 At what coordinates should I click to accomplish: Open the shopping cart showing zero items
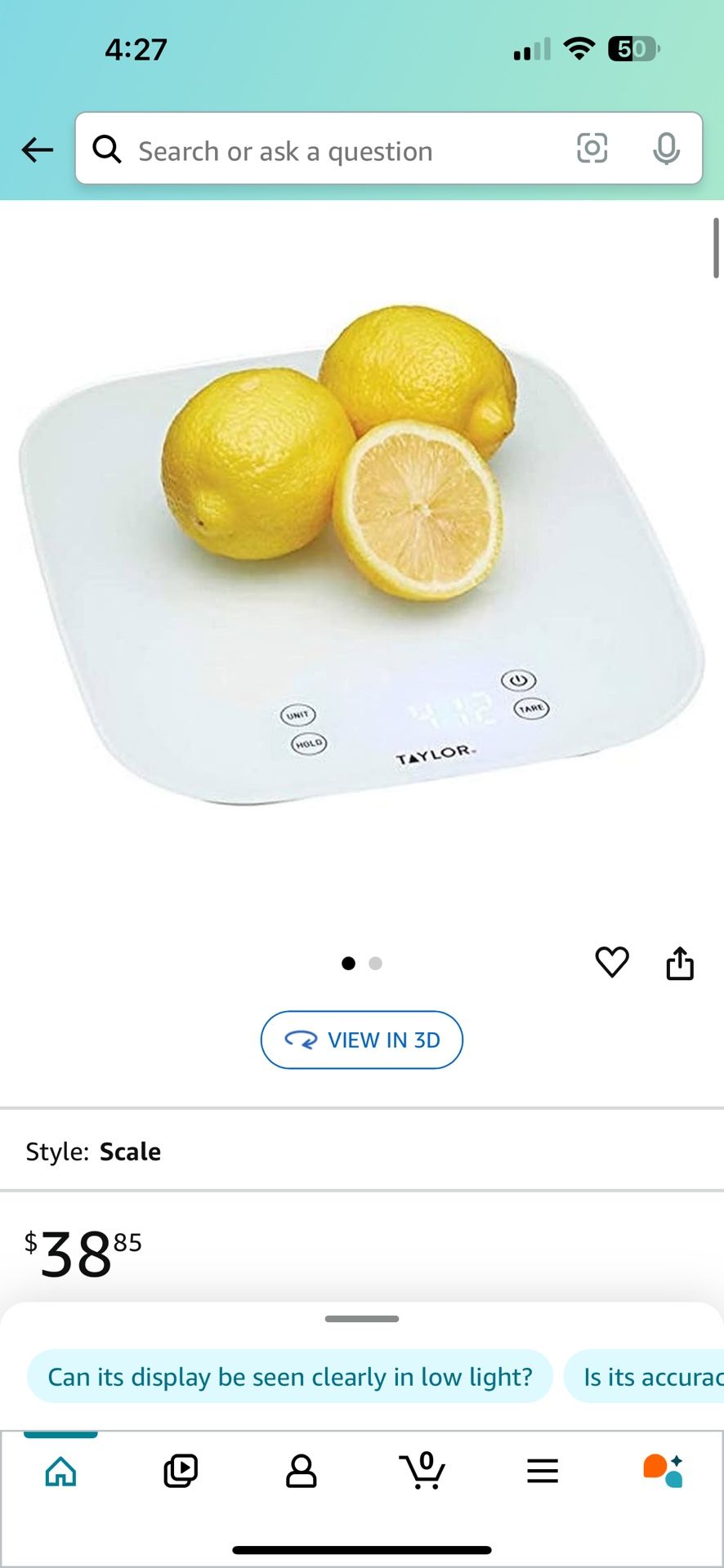click(422, 1470)
